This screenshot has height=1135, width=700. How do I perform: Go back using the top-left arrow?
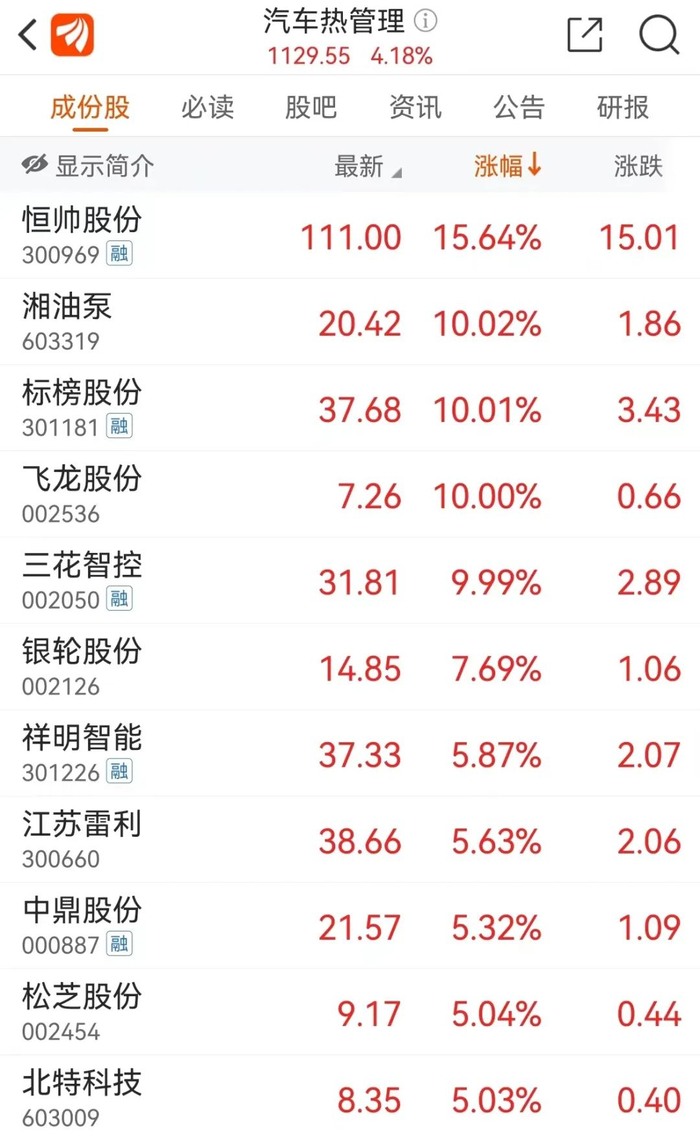click(x=28, y=36)
